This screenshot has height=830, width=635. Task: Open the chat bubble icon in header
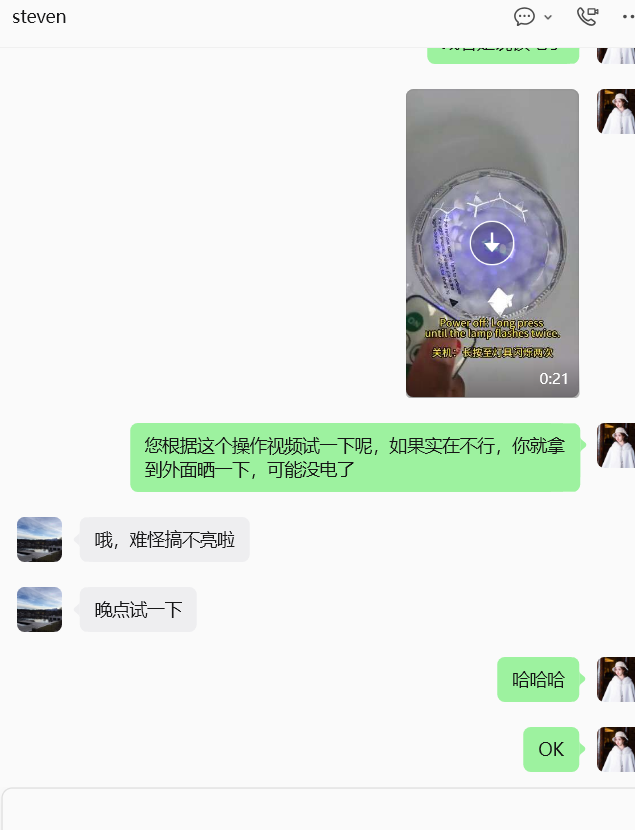pyautogui.click(x=524, y=17)
